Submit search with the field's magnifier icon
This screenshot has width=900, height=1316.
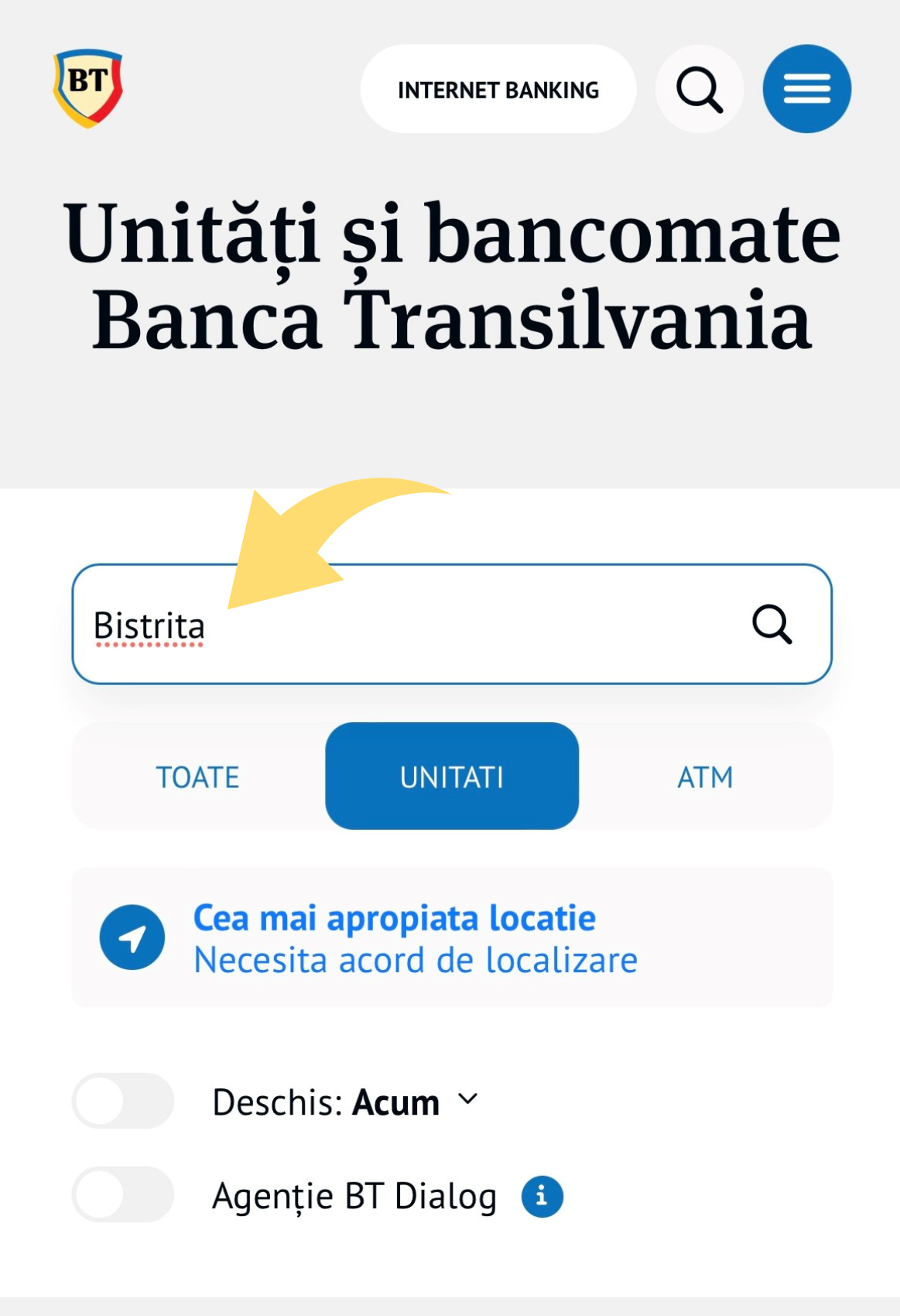[772, 625]
